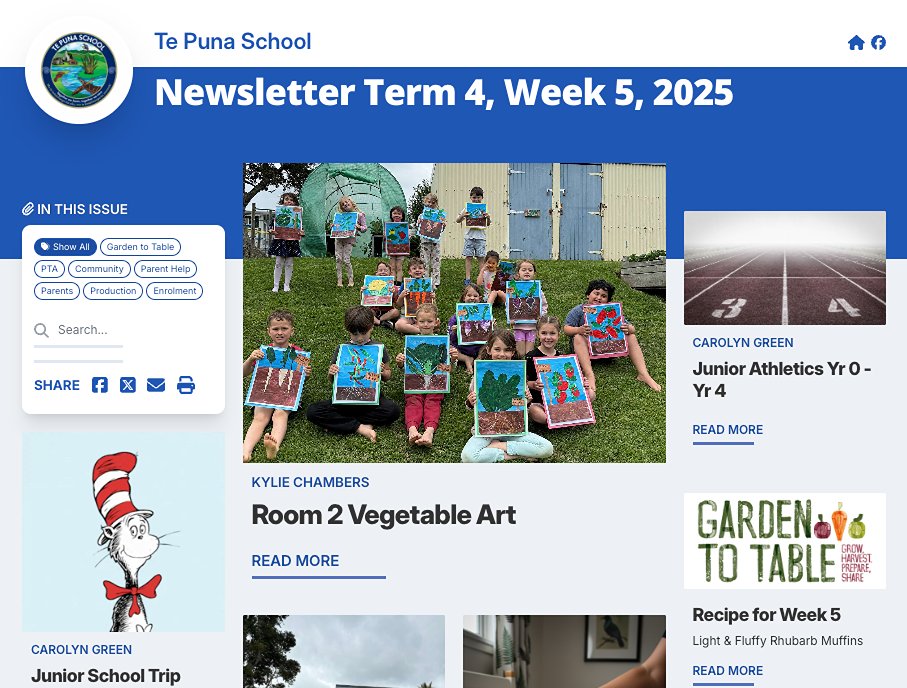This screenshot has height=688, width=907.
Task: Share the newsletter by email
Action: [x=156, y=385]
